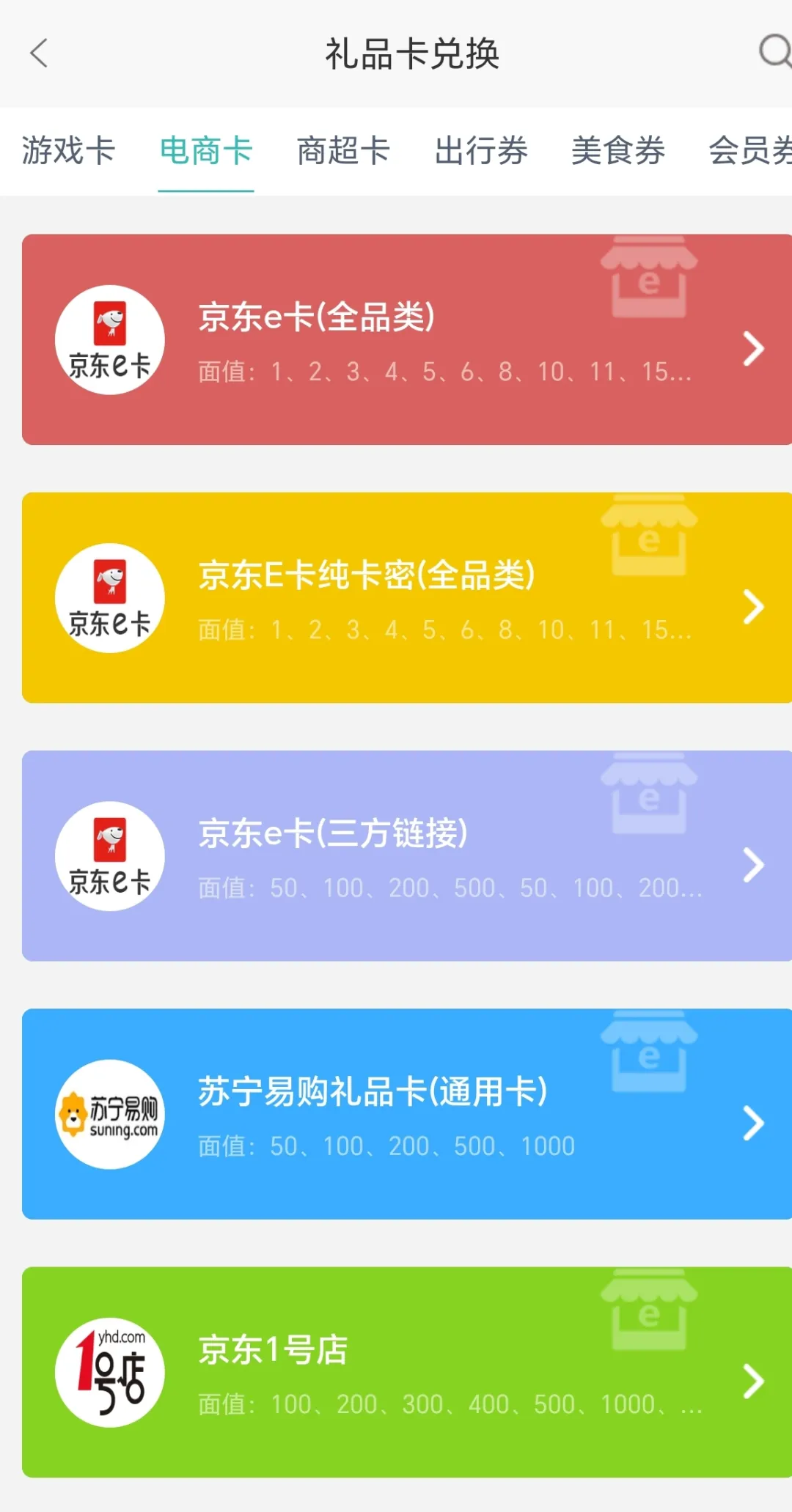Open the 京东1号店 card

tap(407, 1372)
